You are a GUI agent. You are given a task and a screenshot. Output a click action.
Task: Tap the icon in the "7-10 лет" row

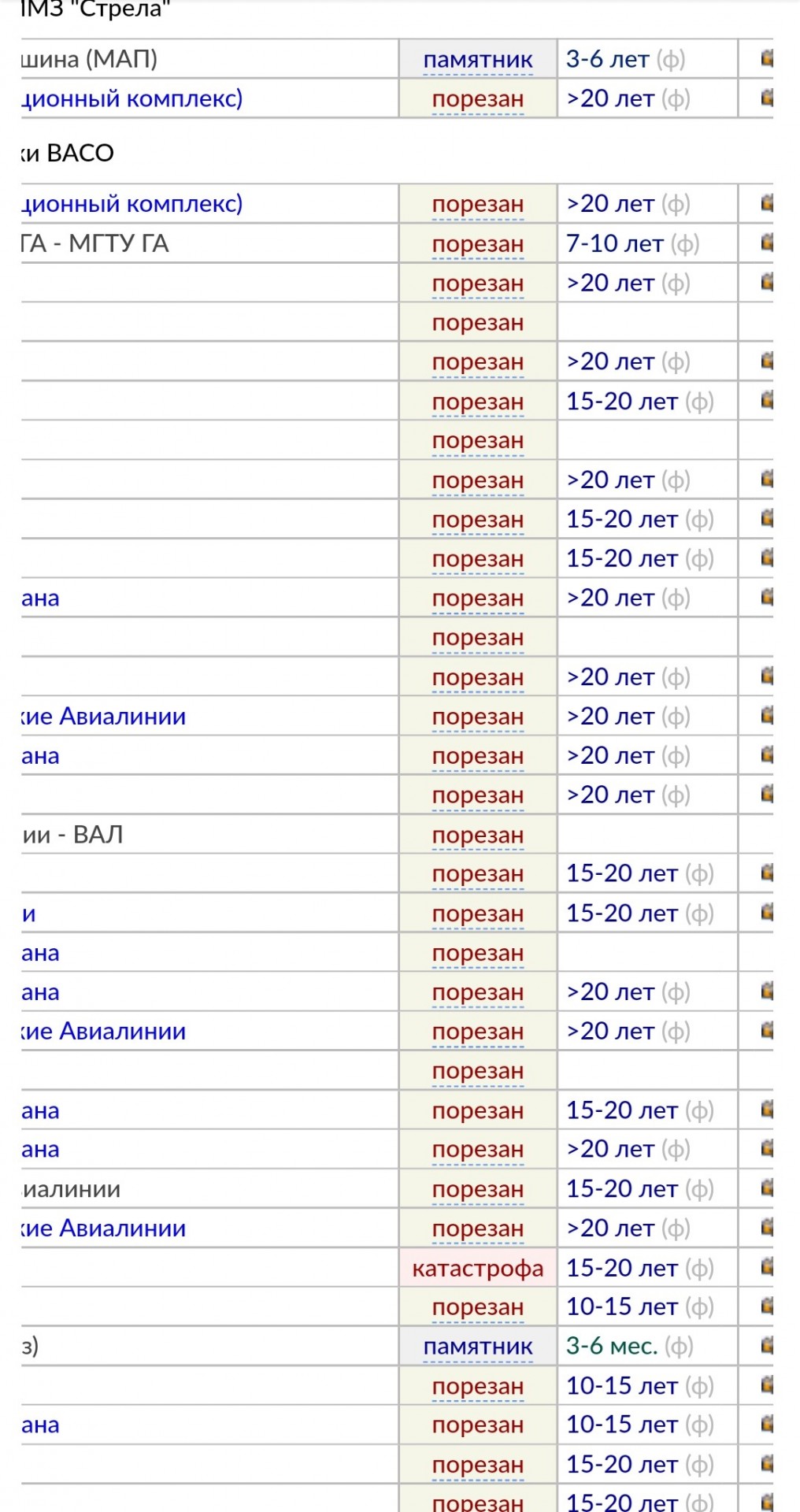(x=767, y=243)
